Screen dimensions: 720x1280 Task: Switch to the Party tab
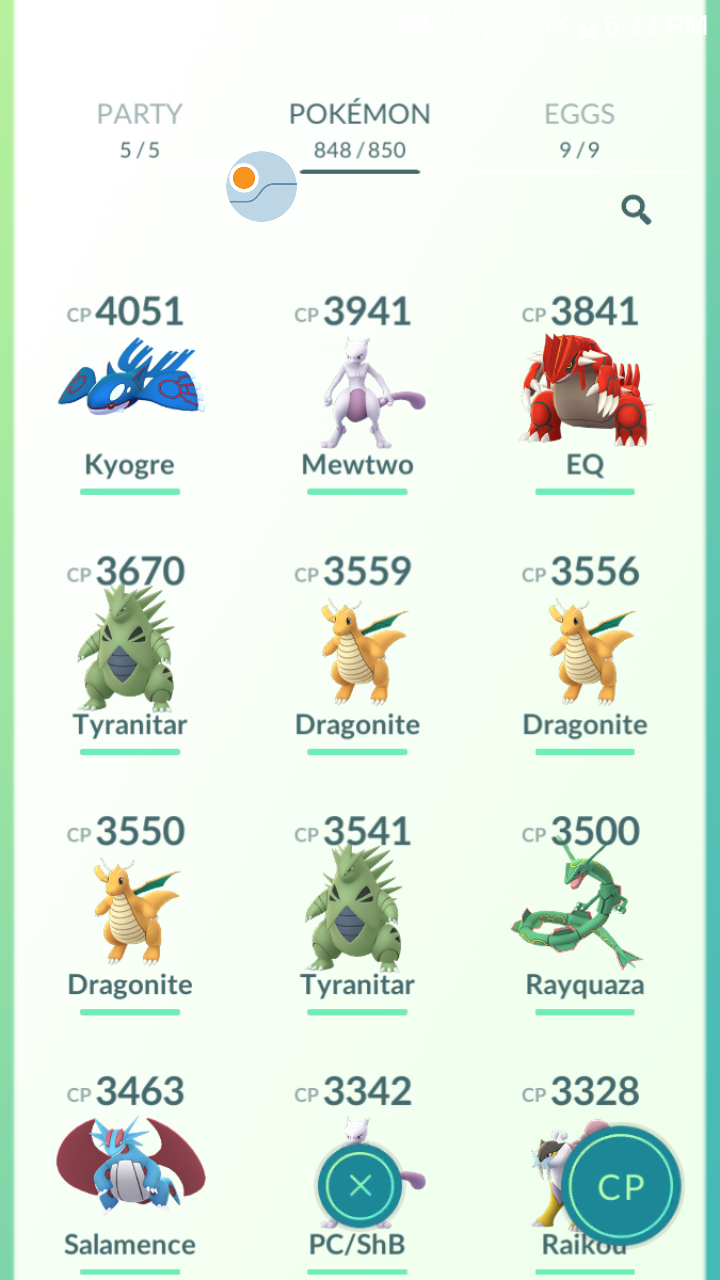point(140,130)
